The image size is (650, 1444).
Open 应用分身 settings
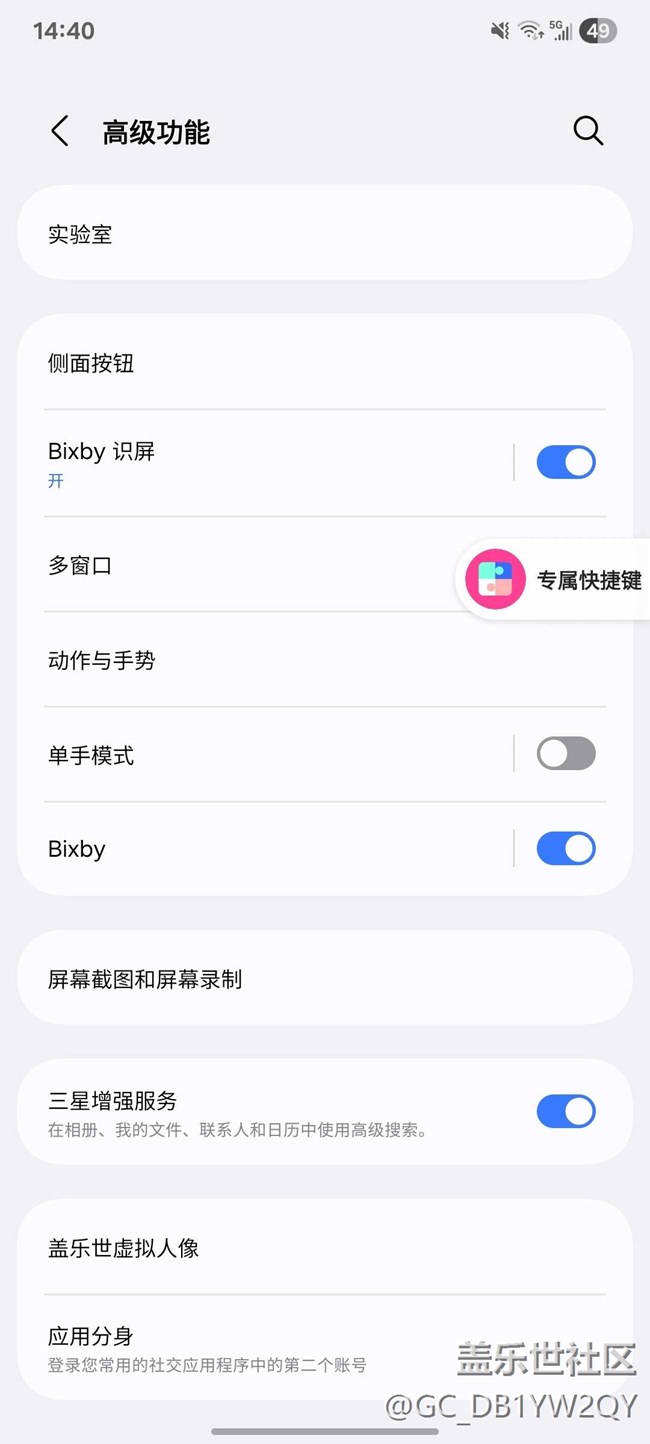(x=325, y=1348)
